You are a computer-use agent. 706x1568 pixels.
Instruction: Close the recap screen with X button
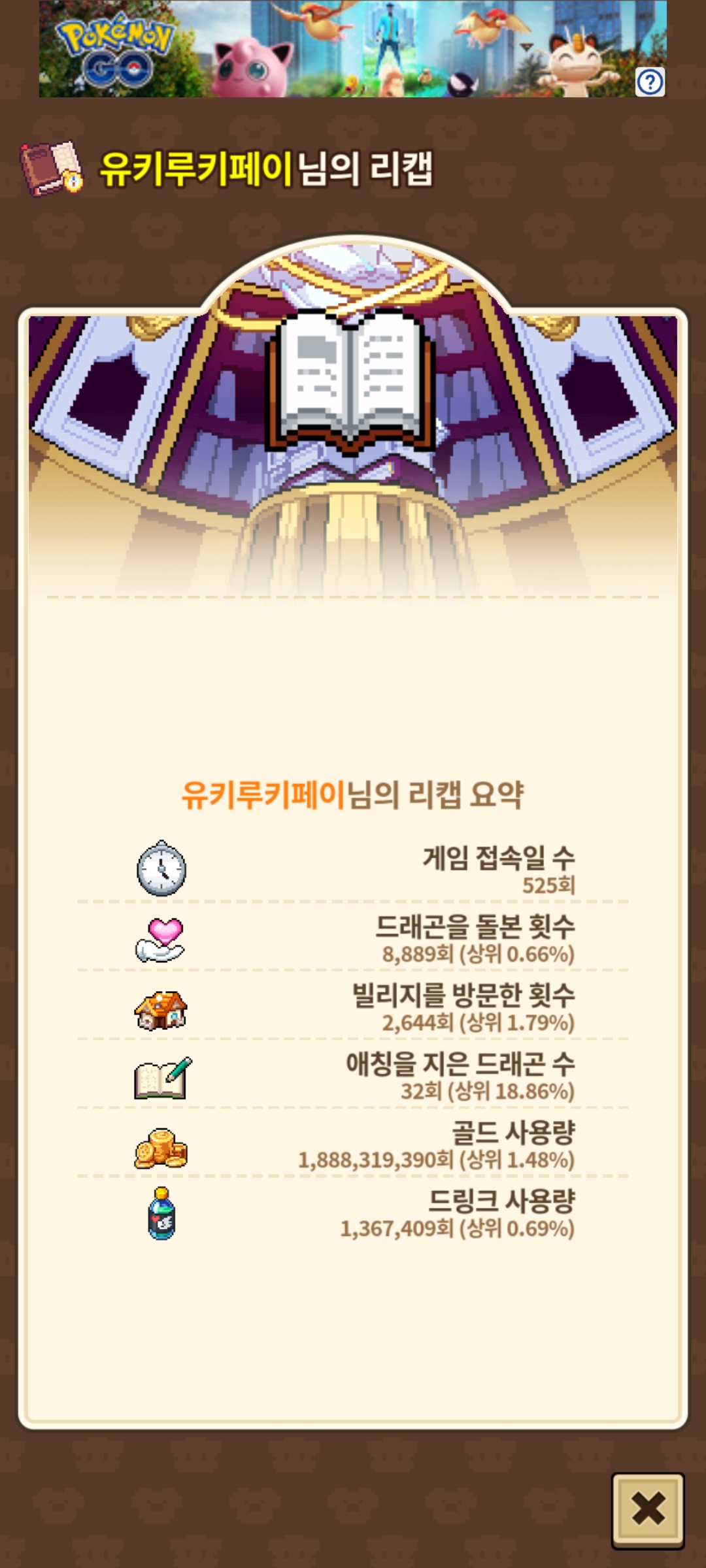coord(647,1509)
